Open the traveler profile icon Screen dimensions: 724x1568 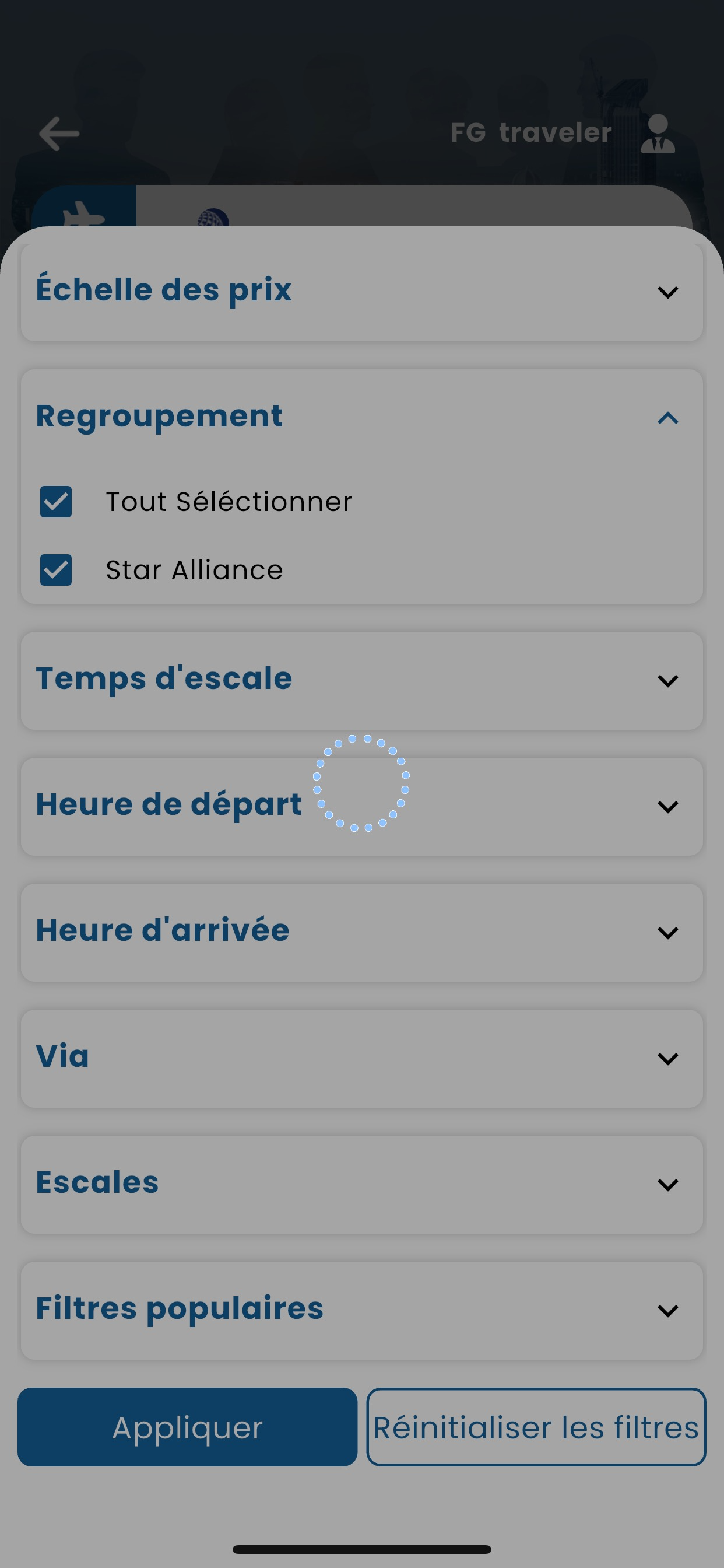pos(658,132)
